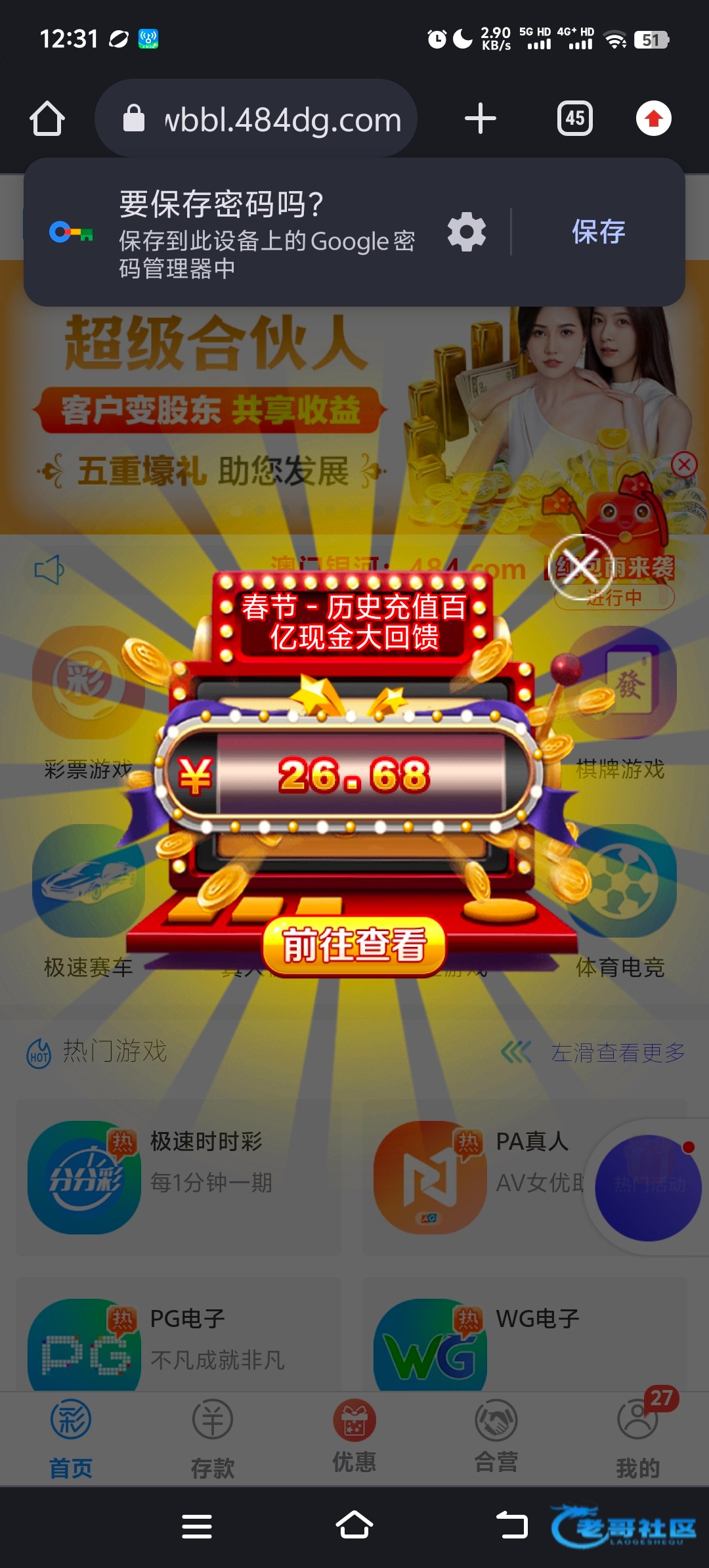Go to the 首页 tab
The width and height of the screenshot is (709, 1568).
(x=71, y=1439)
